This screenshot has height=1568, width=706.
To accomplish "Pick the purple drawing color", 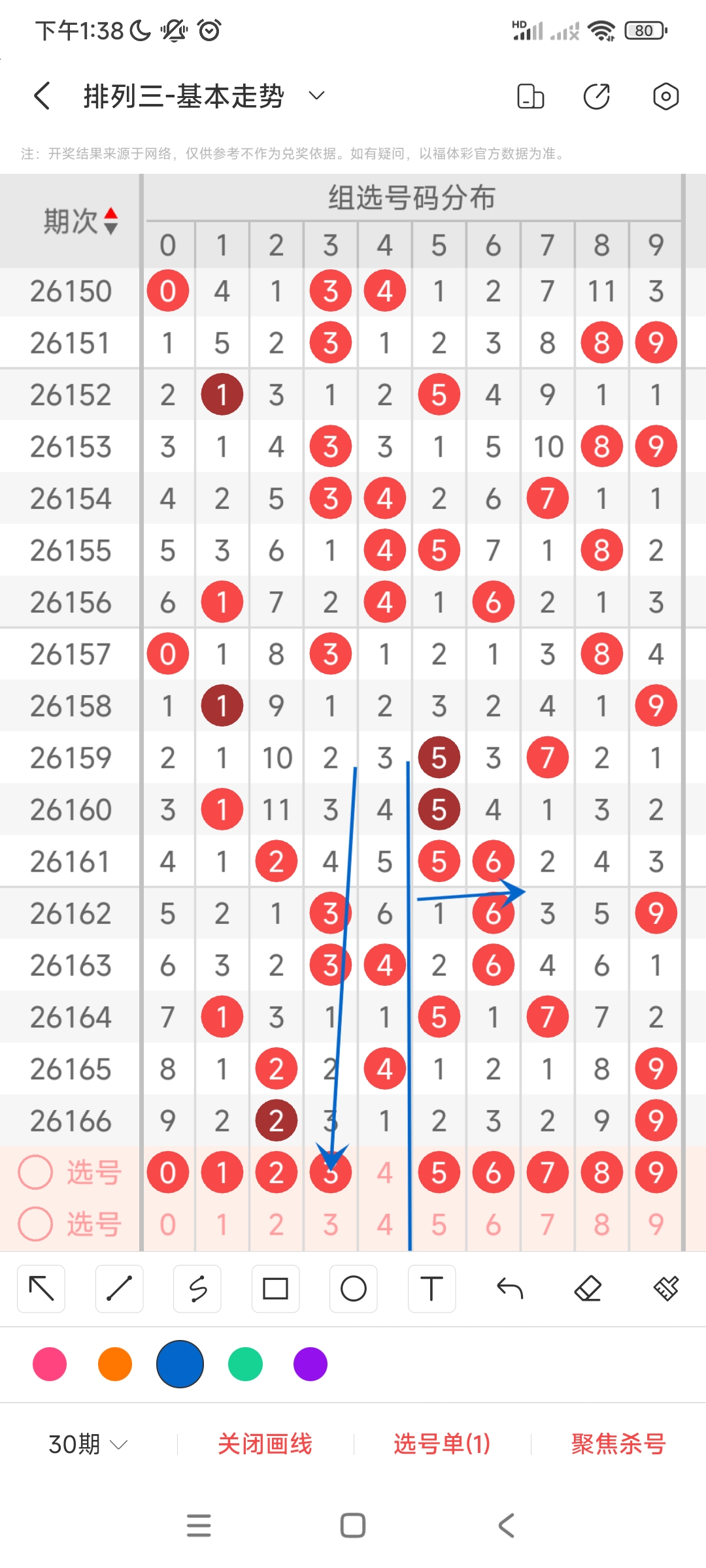I will 311,1364.
